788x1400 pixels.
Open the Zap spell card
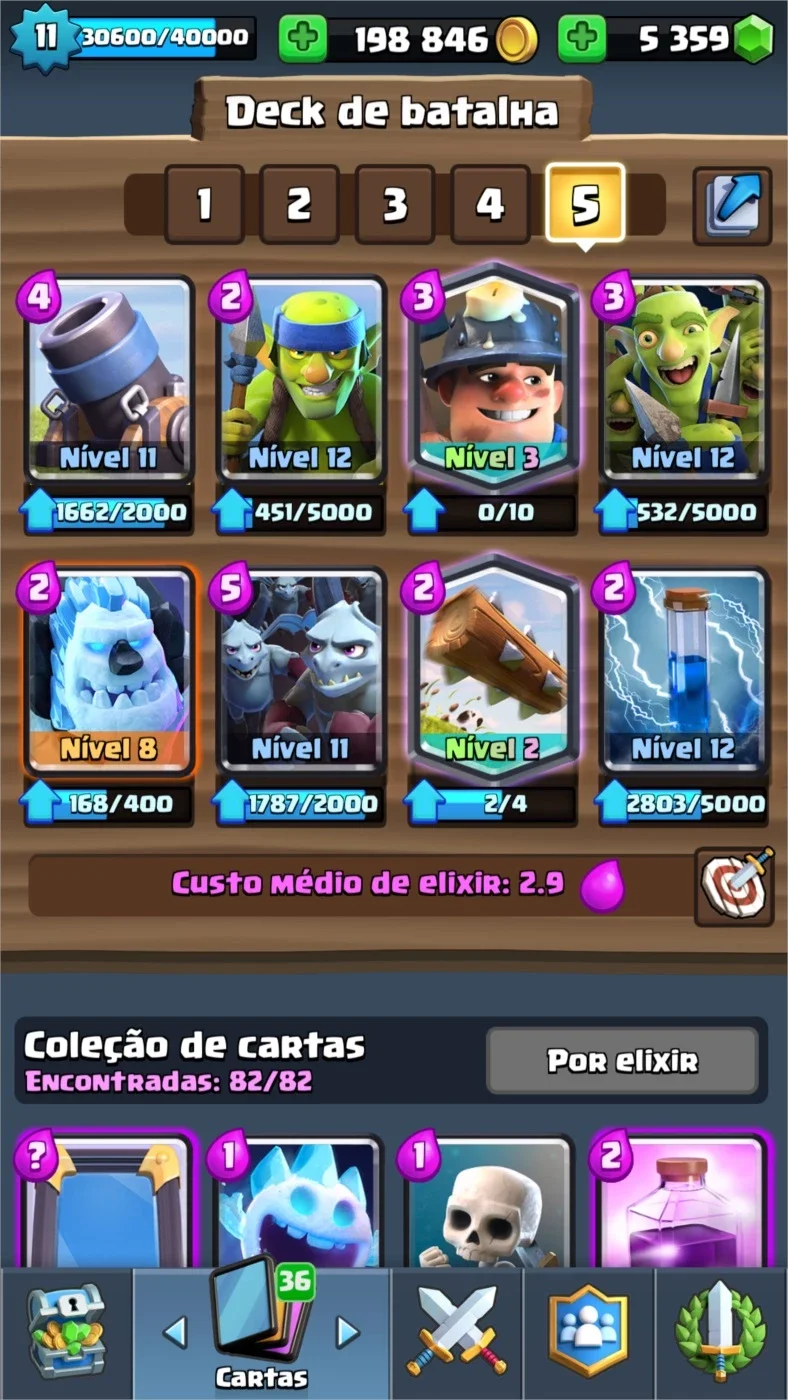[683, 670]
